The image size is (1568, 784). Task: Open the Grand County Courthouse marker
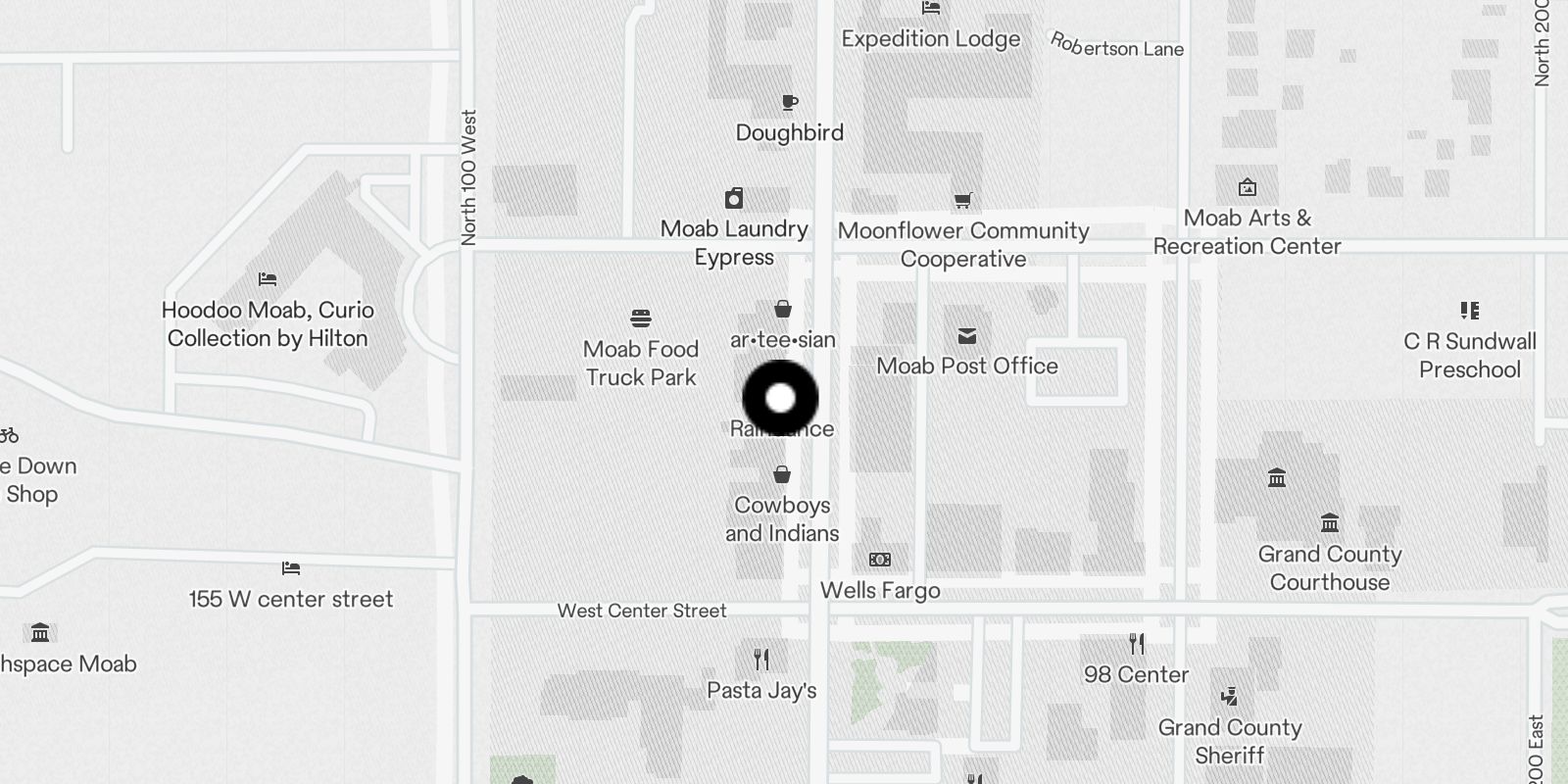tap(1330, 522)
